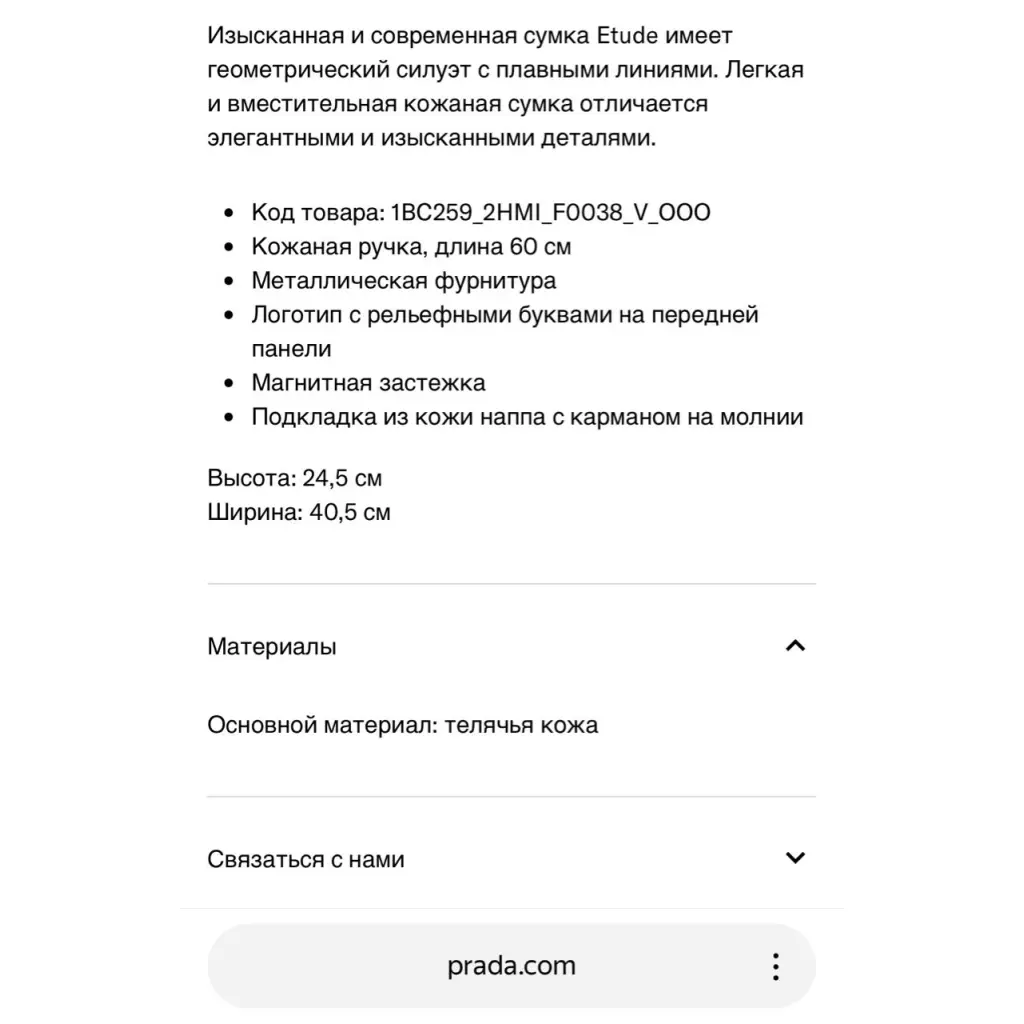Collapse the Материалы section
Screen dimensions: 1024x1024
[x=795, y=646]
